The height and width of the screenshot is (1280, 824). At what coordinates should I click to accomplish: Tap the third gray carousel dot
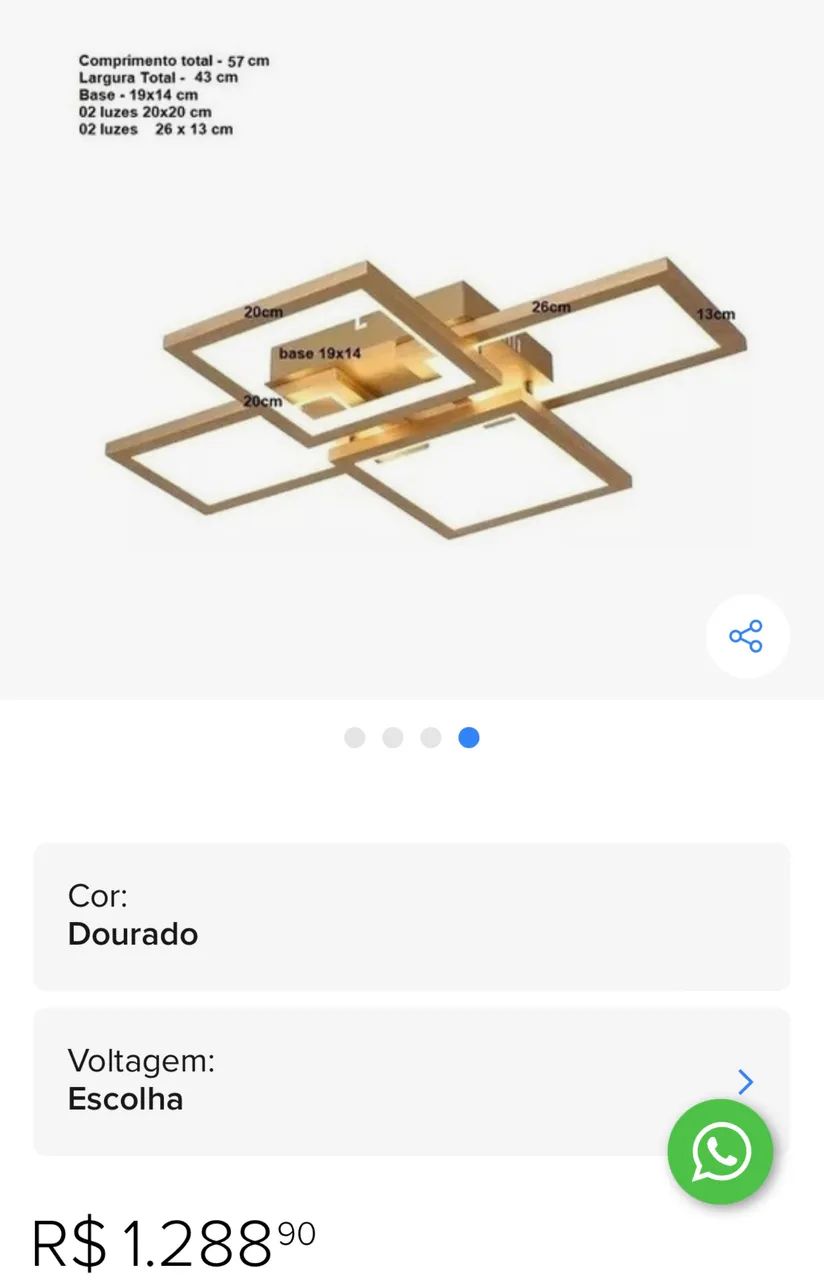(x=431, y=737)
